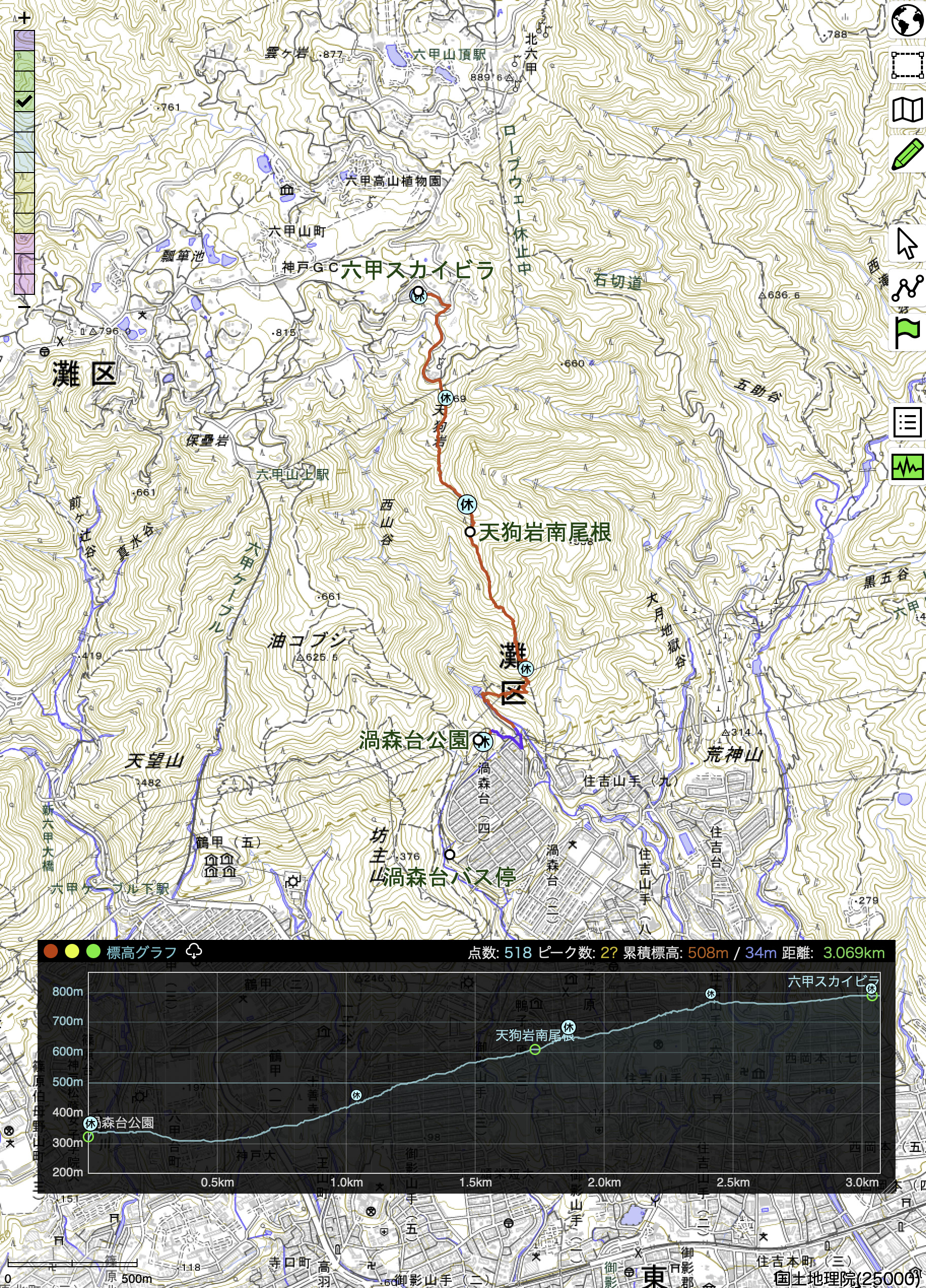Screen dimensions: 926x1288
Task: Zoom out with the minus button
Action: pos(24,307)
